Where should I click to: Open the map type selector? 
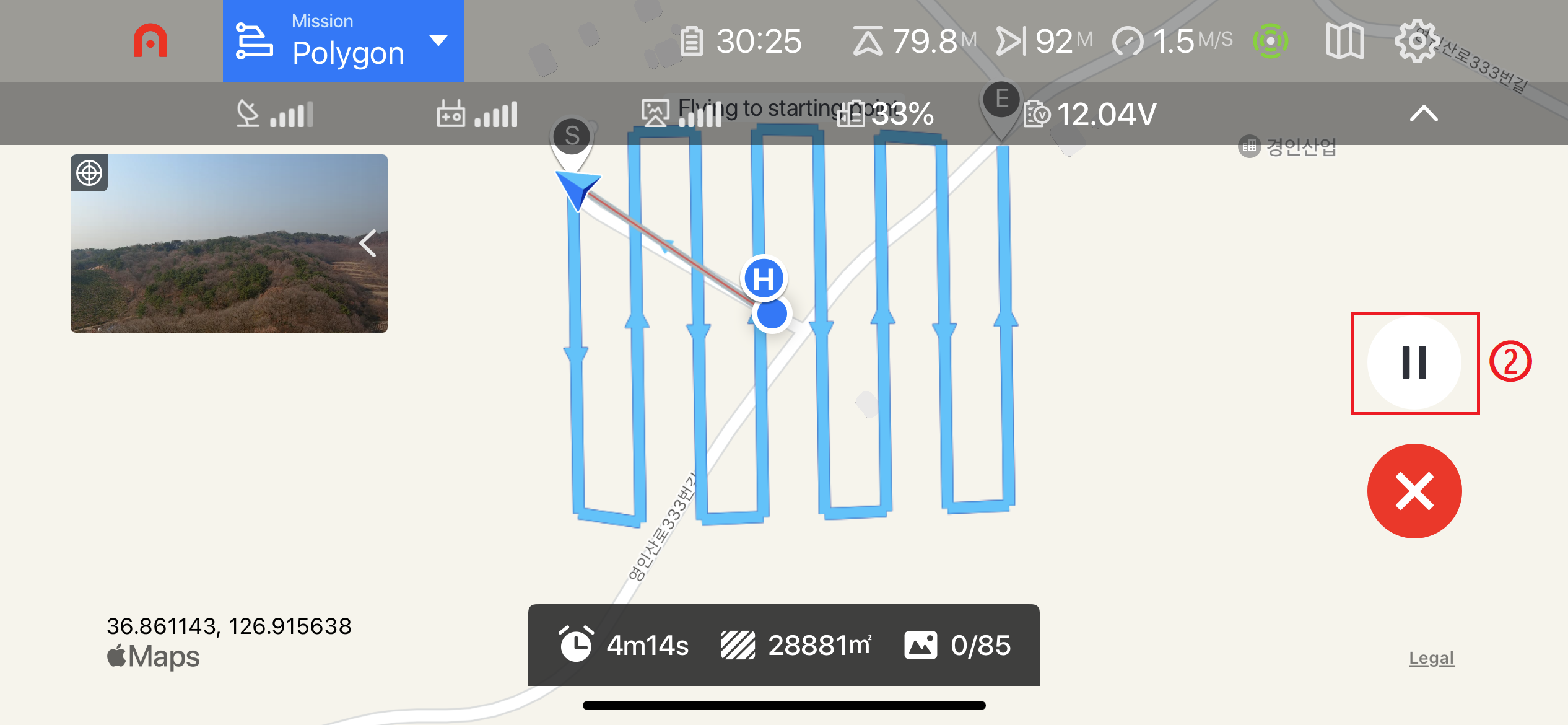click(x=1344, y=41)
